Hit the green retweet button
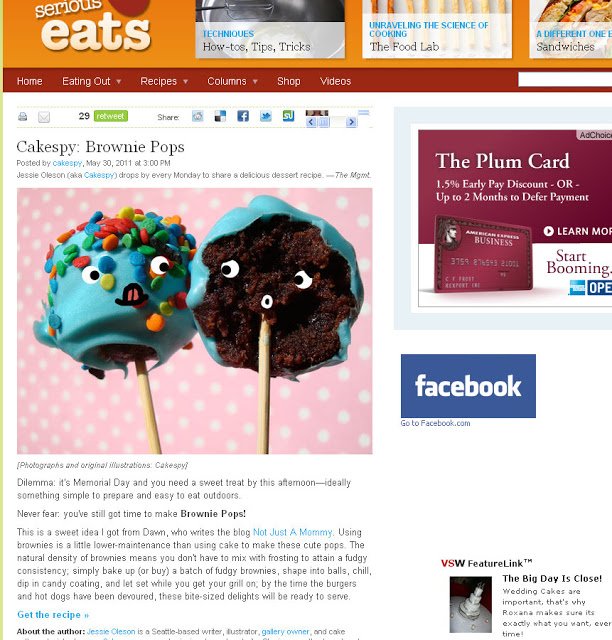The width and height of the screenshot is (612, 640). 110,117
